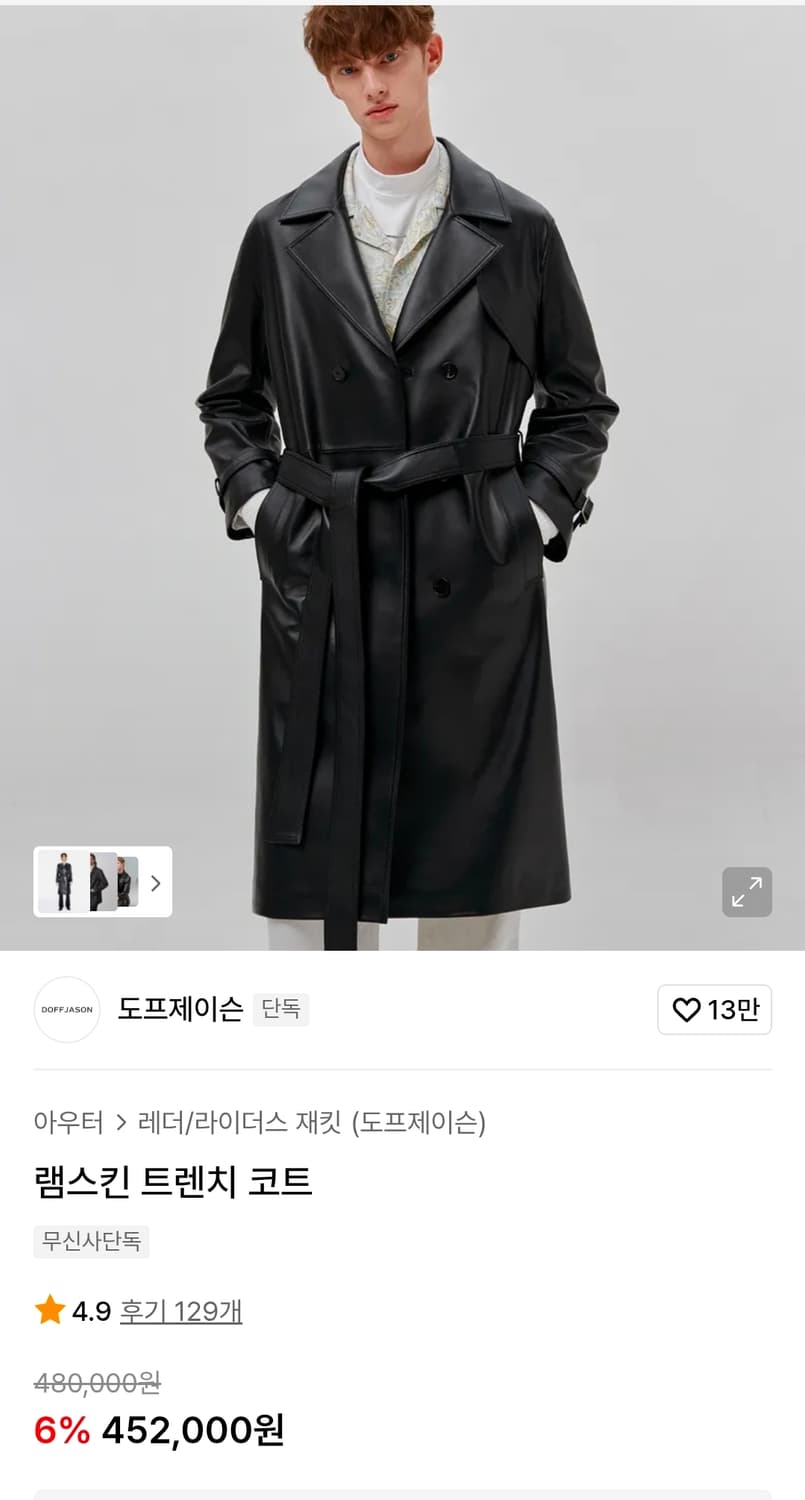Click the 13만 likes button
This screenshot has width=805, height=1500.
point(714,1010)
